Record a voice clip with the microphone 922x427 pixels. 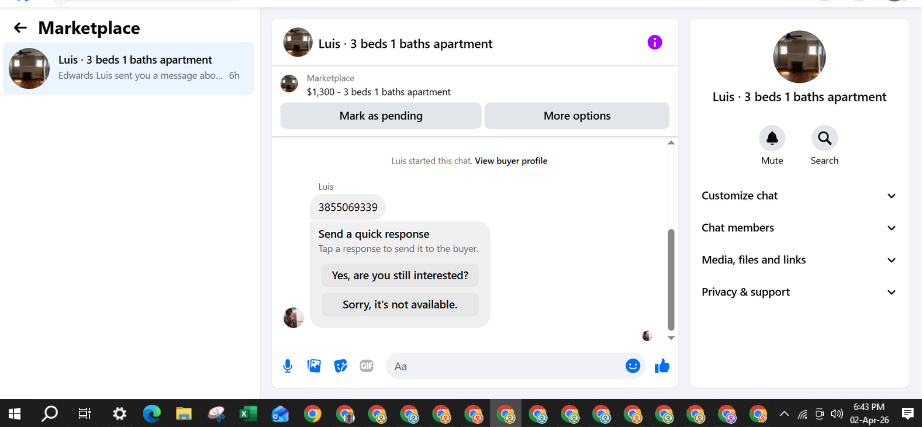click(x=288, y=366)
